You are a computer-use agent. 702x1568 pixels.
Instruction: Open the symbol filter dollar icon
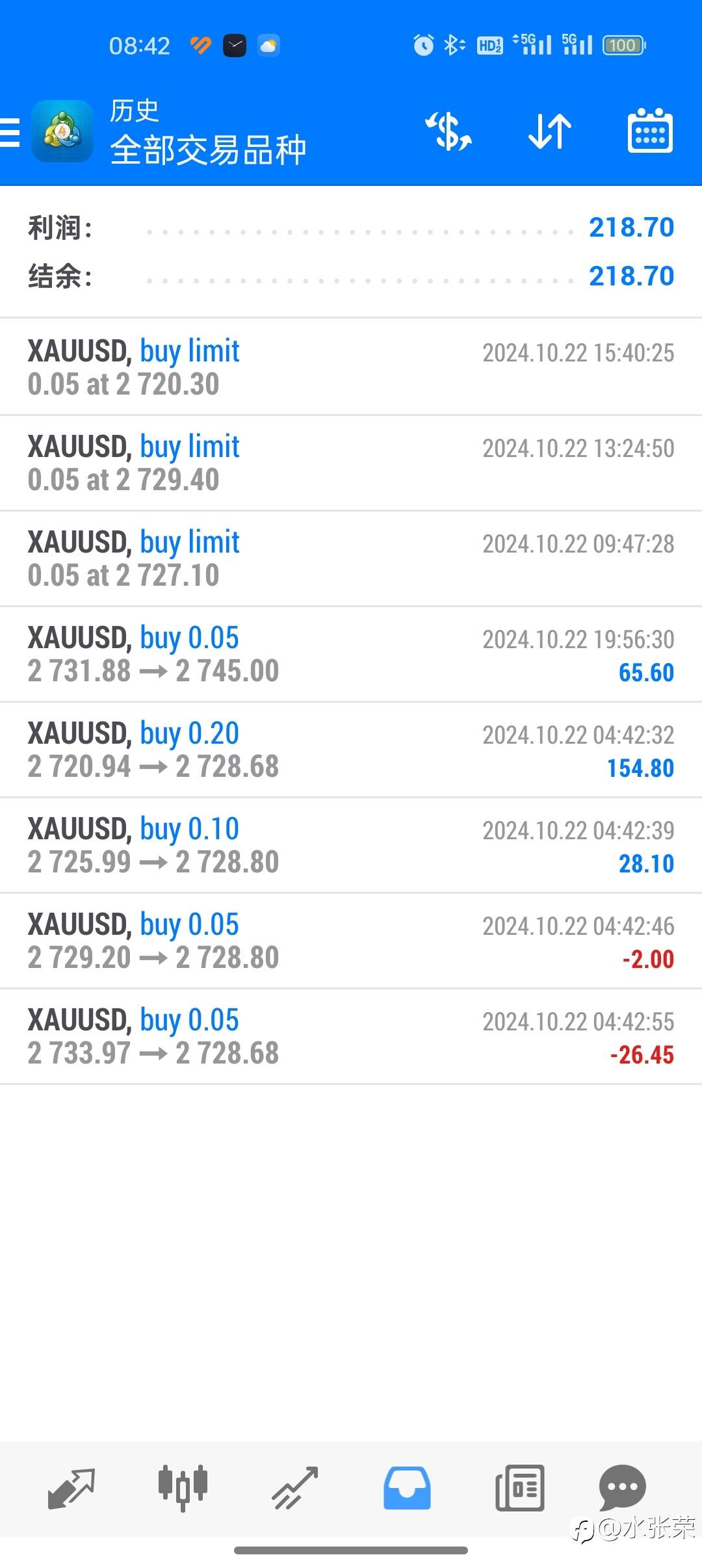(x=448, y=131)
